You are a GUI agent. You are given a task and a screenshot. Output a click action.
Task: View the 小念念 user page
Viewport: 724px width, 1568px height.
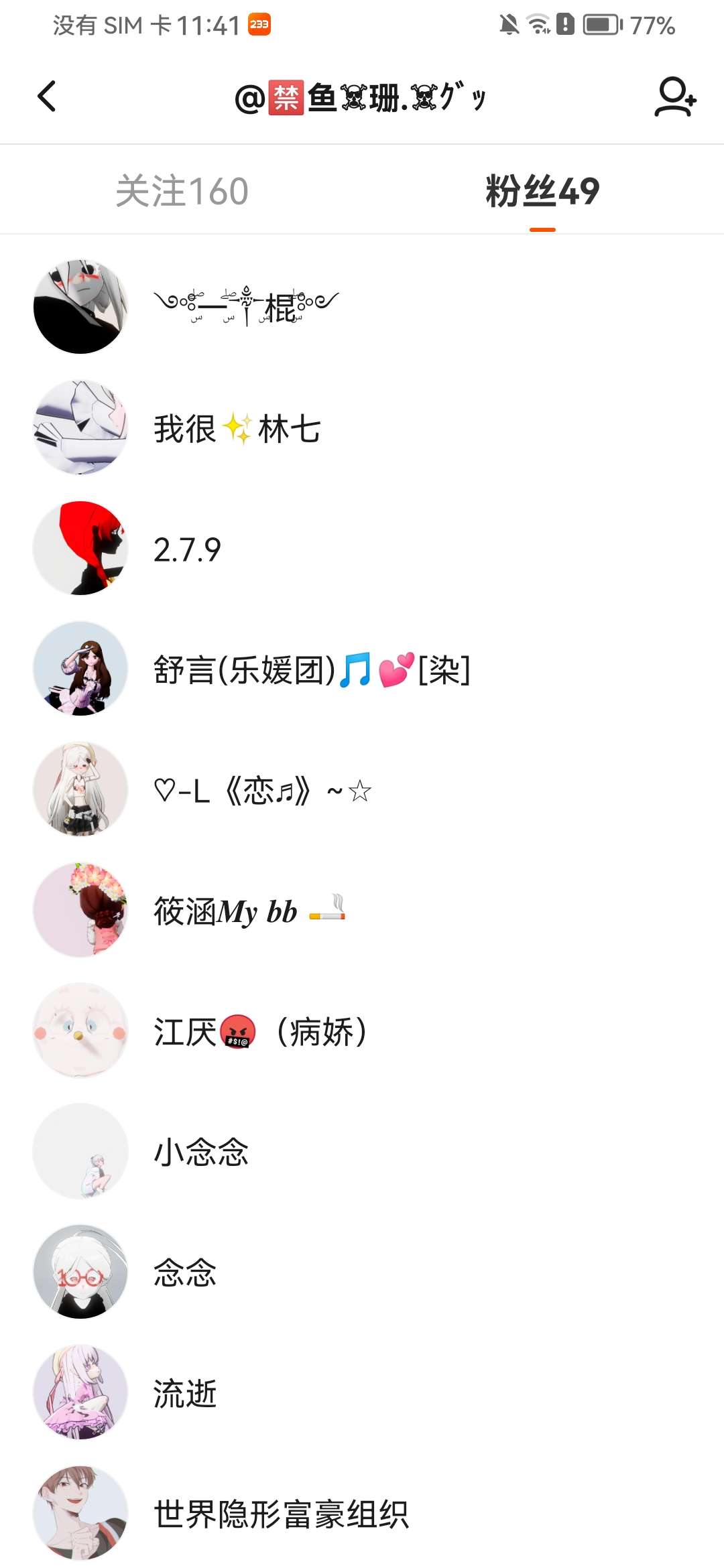(201, 1153)
